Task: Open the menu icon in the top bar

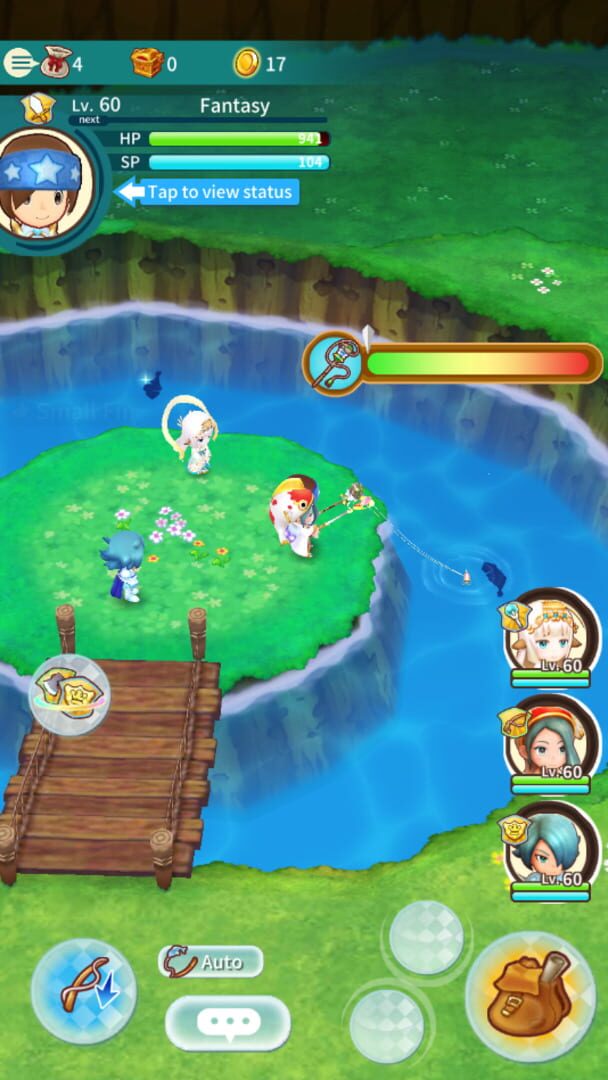Action: click(19, 63)
